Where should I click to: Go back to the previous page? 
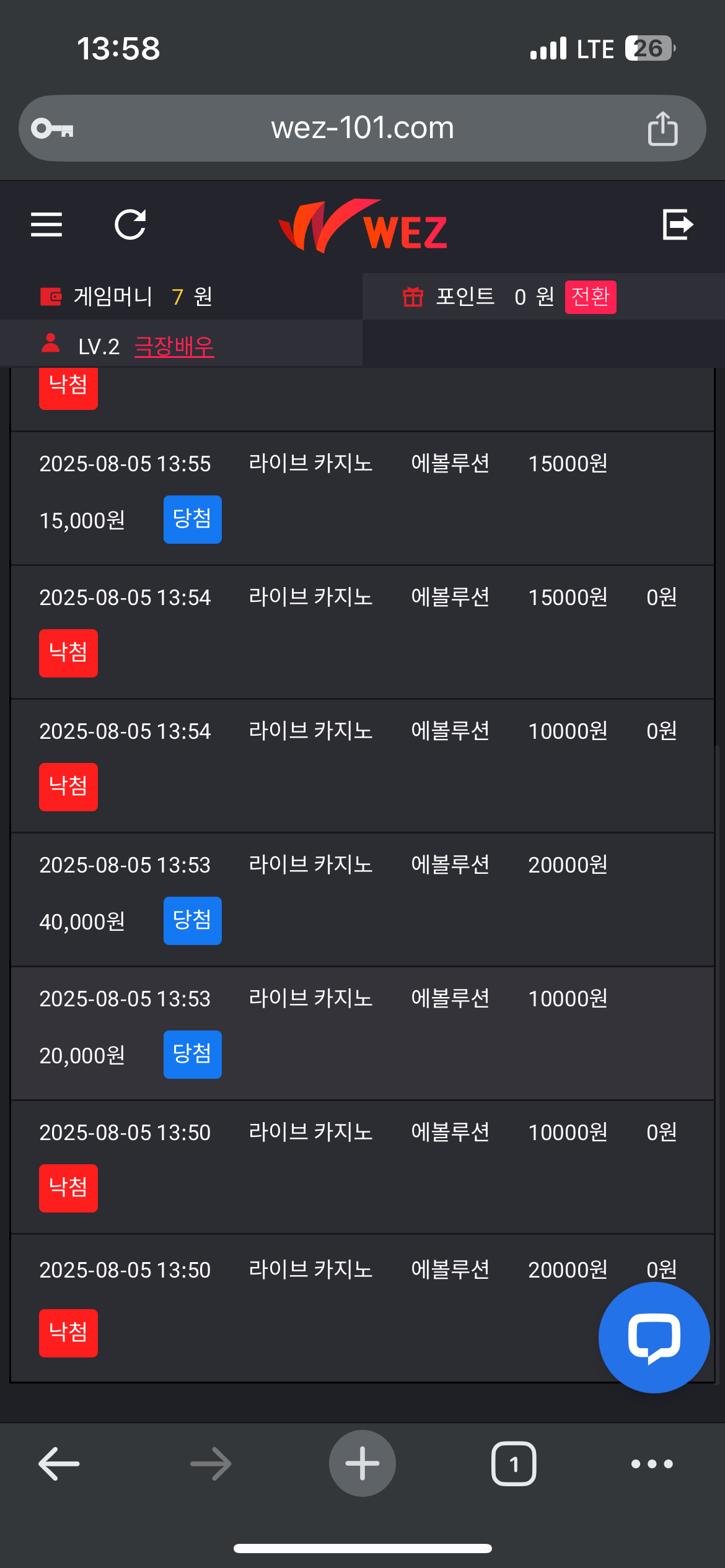click(59, 1464)
